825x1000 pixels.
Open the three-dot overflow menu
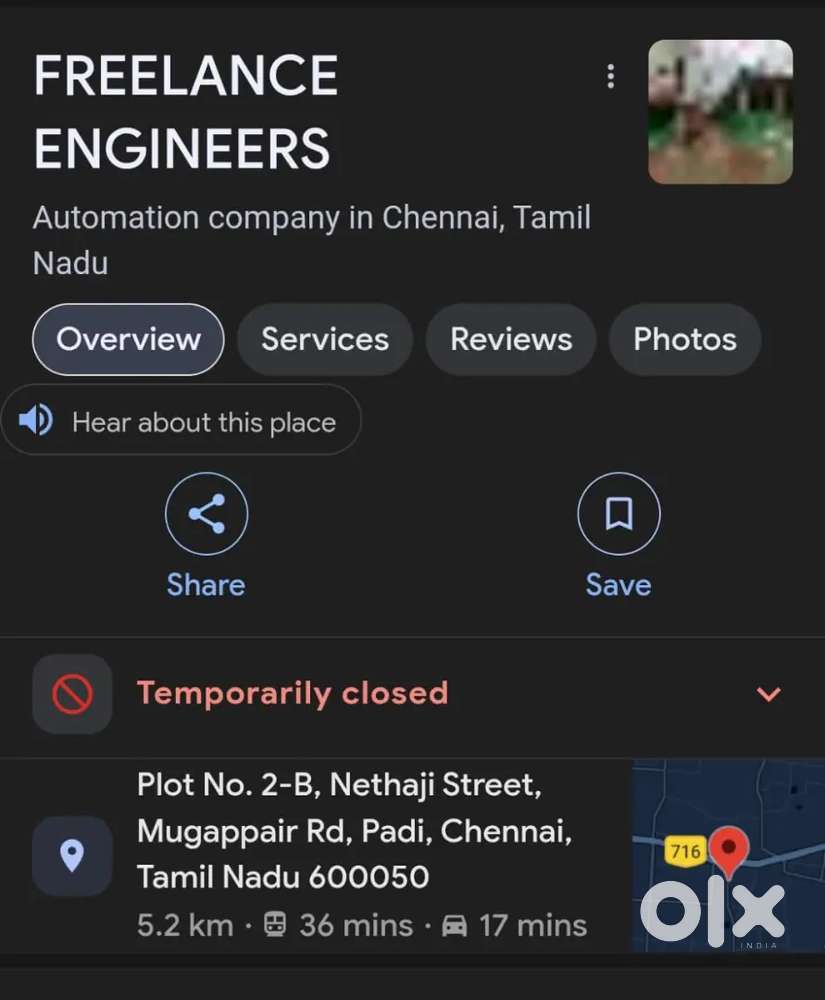pos(610,77)
